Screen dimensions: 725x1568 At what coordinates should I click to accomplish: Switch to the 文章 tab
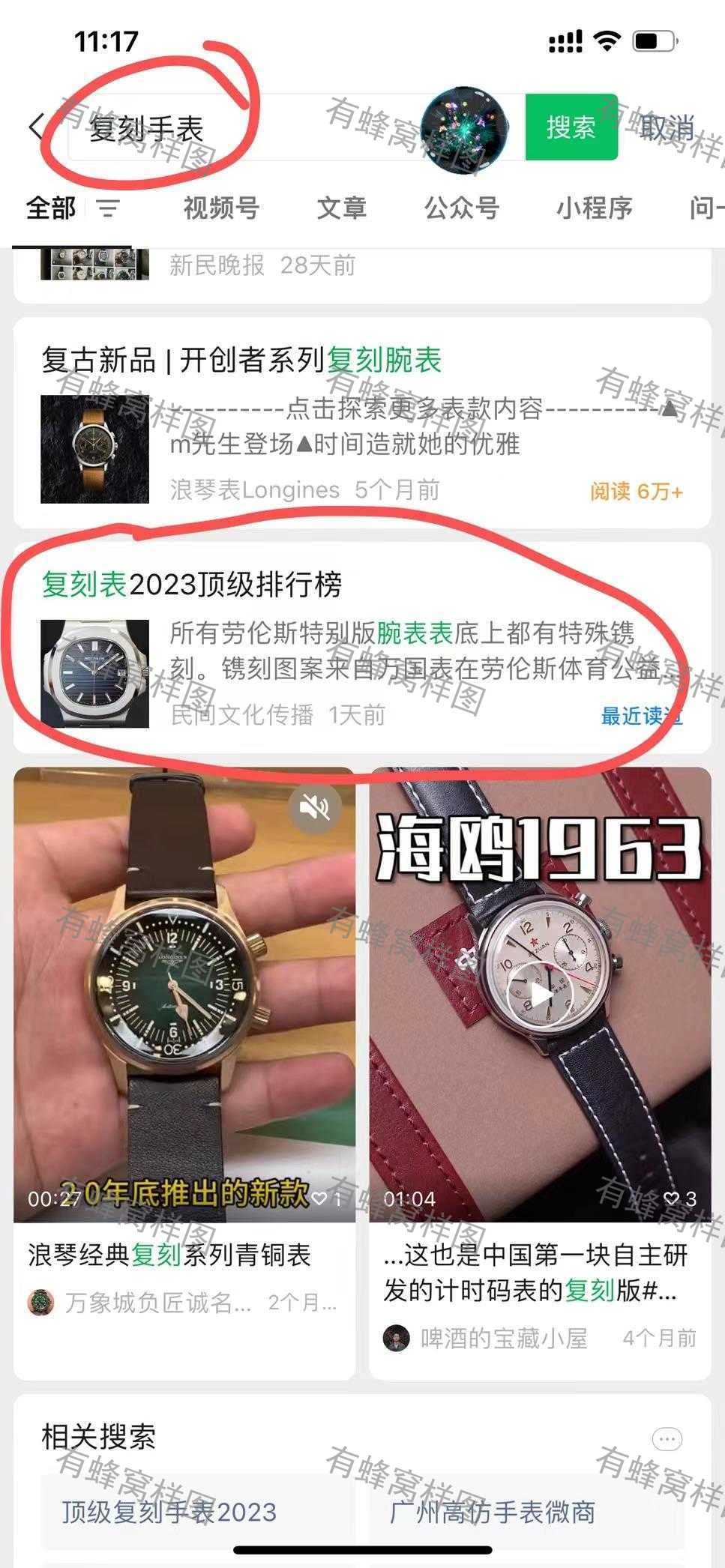[342, 208]
